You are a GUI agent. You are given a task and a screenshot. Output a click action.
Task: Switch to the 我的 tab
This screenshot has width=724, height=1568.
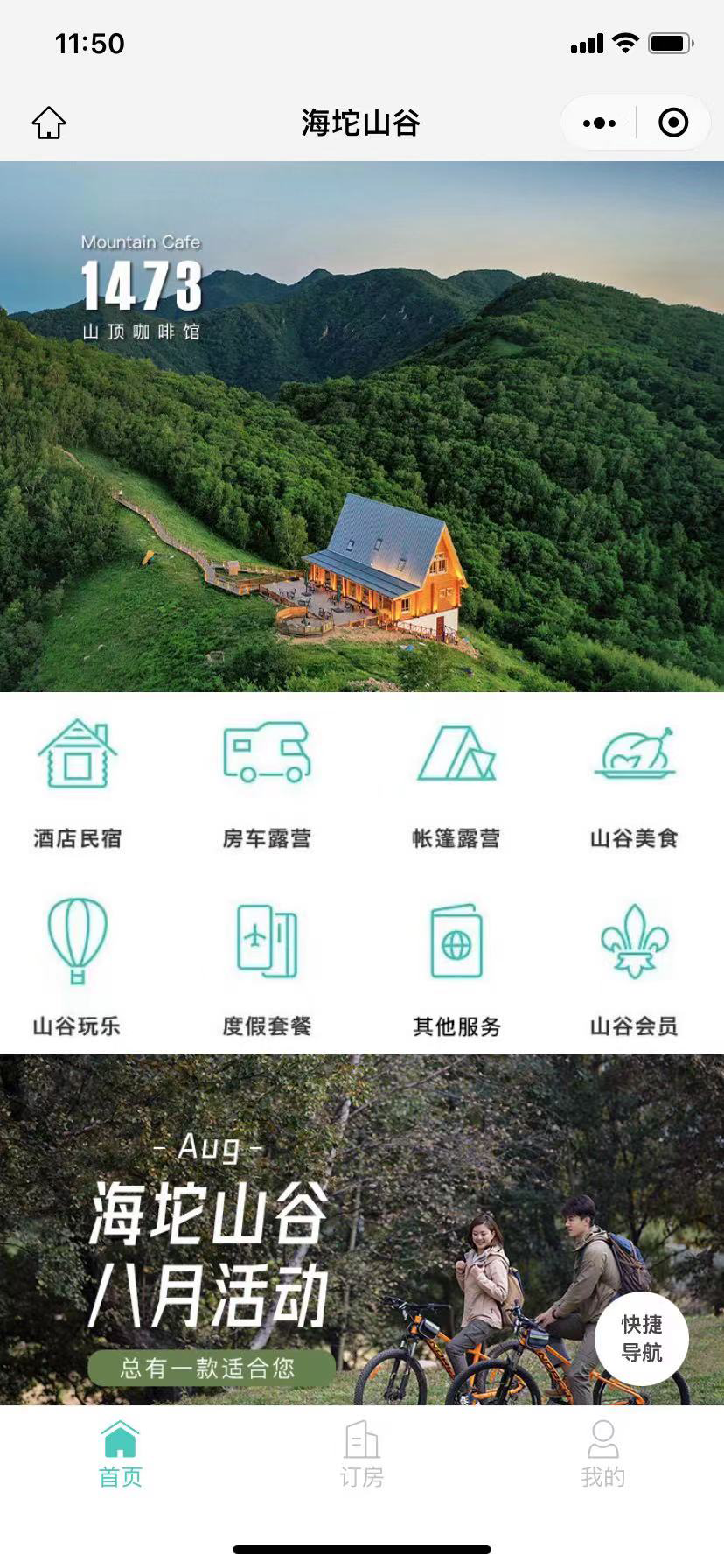pyautogui.click(x=602, y=1454)
